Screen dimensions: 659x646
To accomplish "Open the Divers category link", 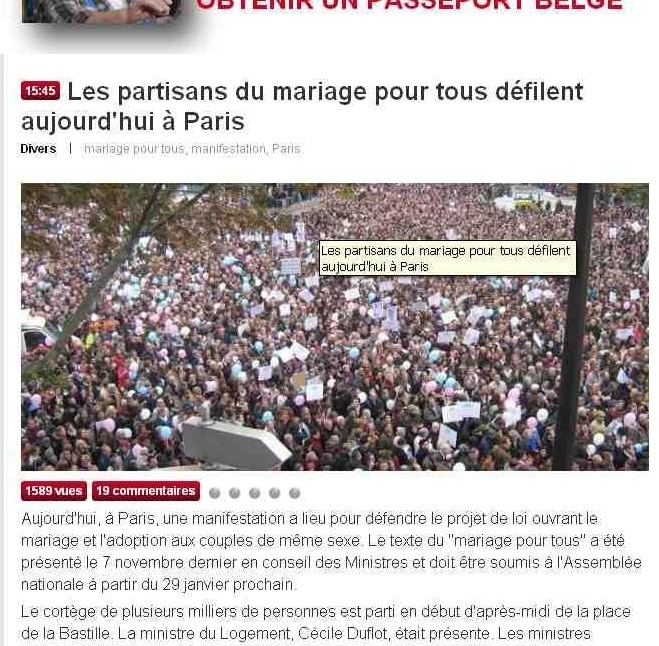I will point(38,149).
